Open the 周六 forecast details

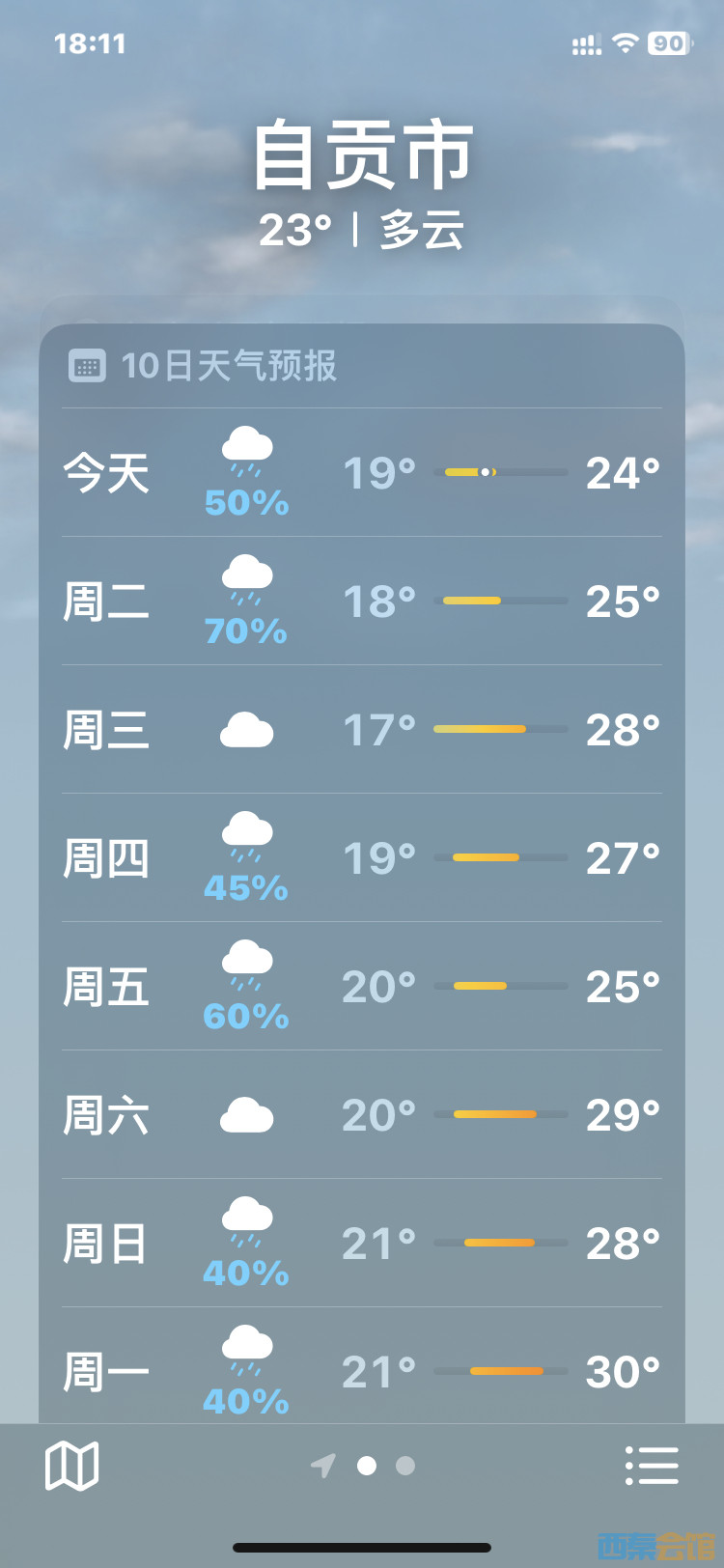pos(361,1115)
